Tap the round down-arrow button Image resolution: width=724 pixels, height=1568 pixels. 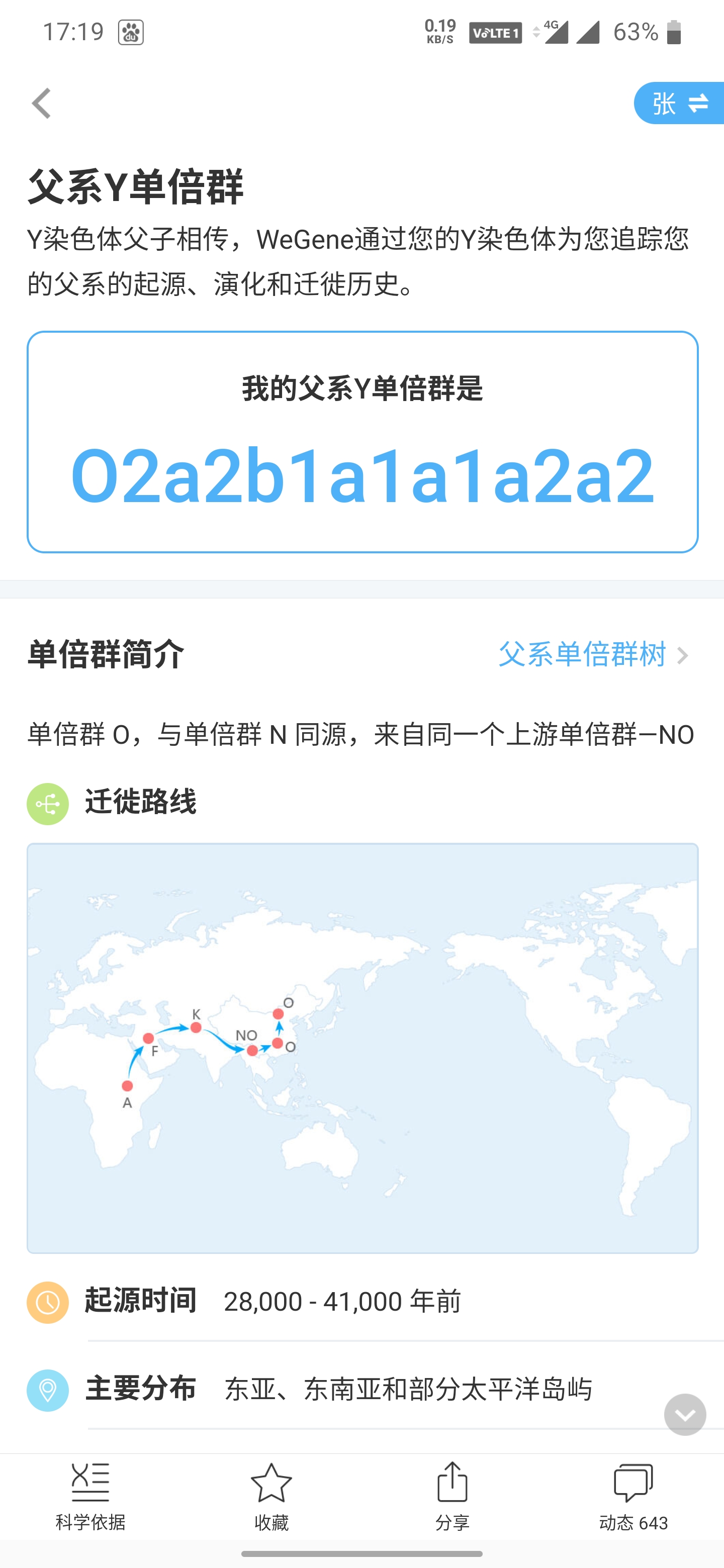pyautogui.click(x=685, y=1414)
